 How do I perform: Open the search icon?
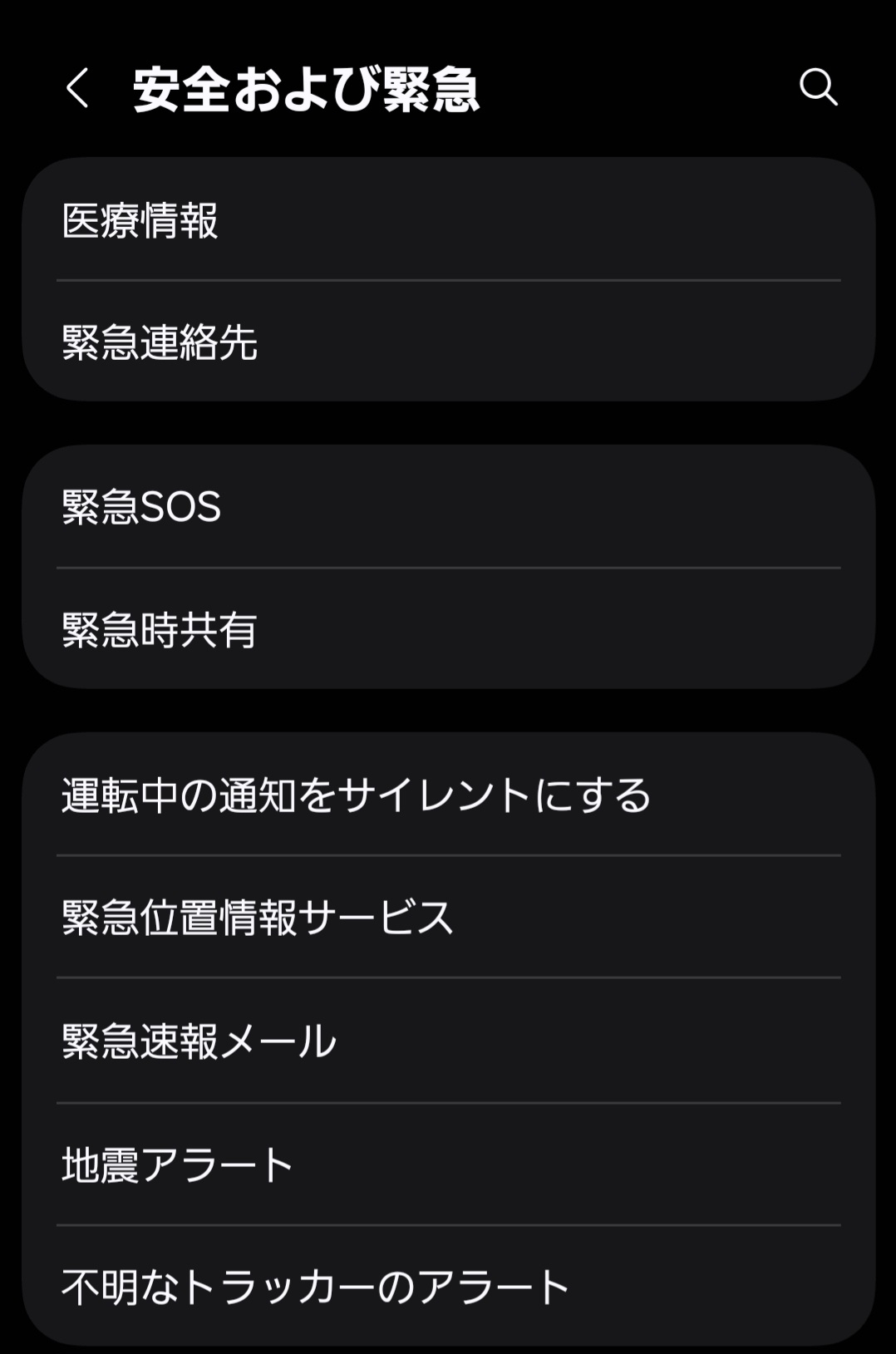(x=818, y=87)
